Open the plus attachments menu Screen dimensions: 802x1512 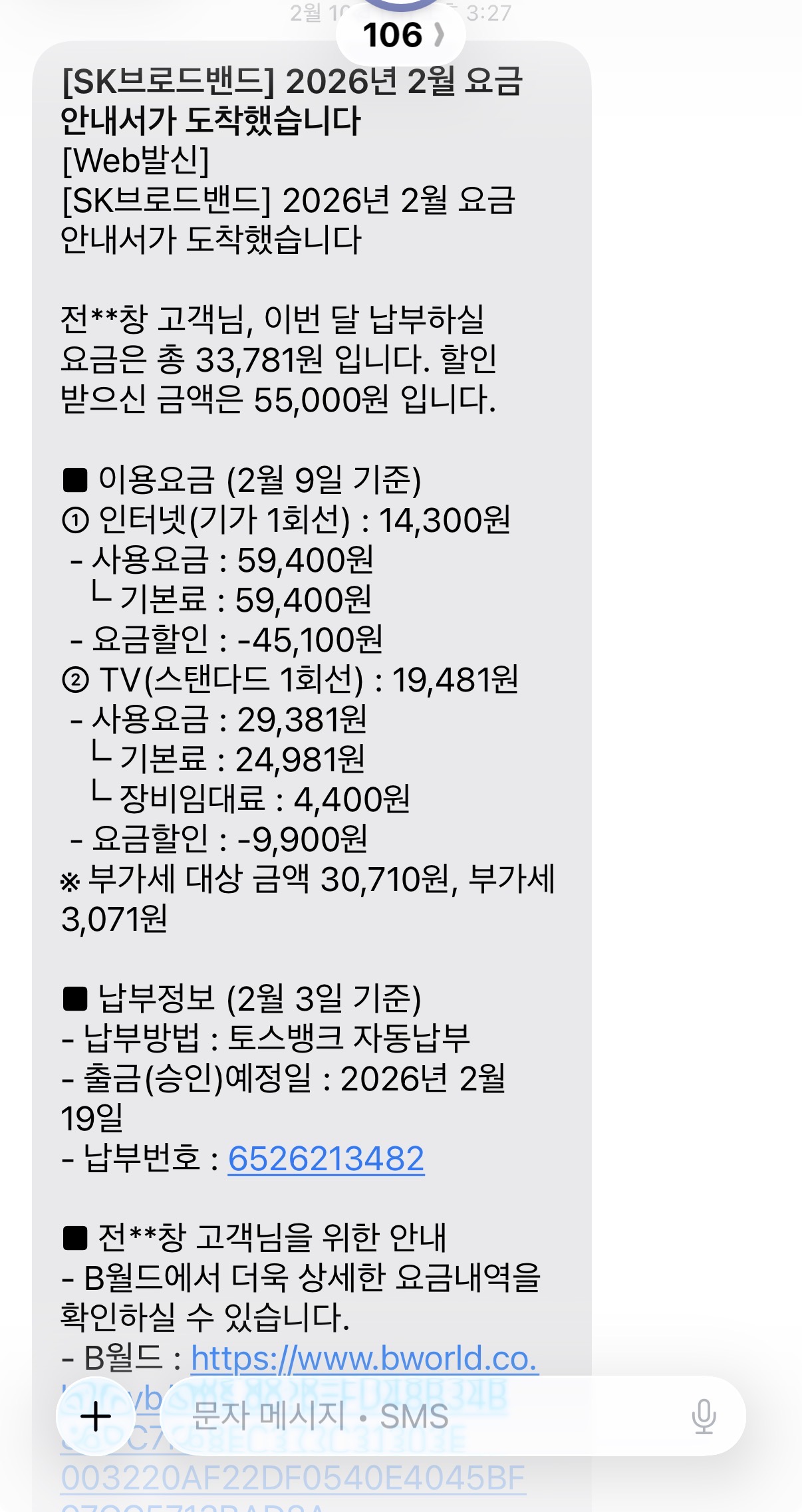[96, 1416]
